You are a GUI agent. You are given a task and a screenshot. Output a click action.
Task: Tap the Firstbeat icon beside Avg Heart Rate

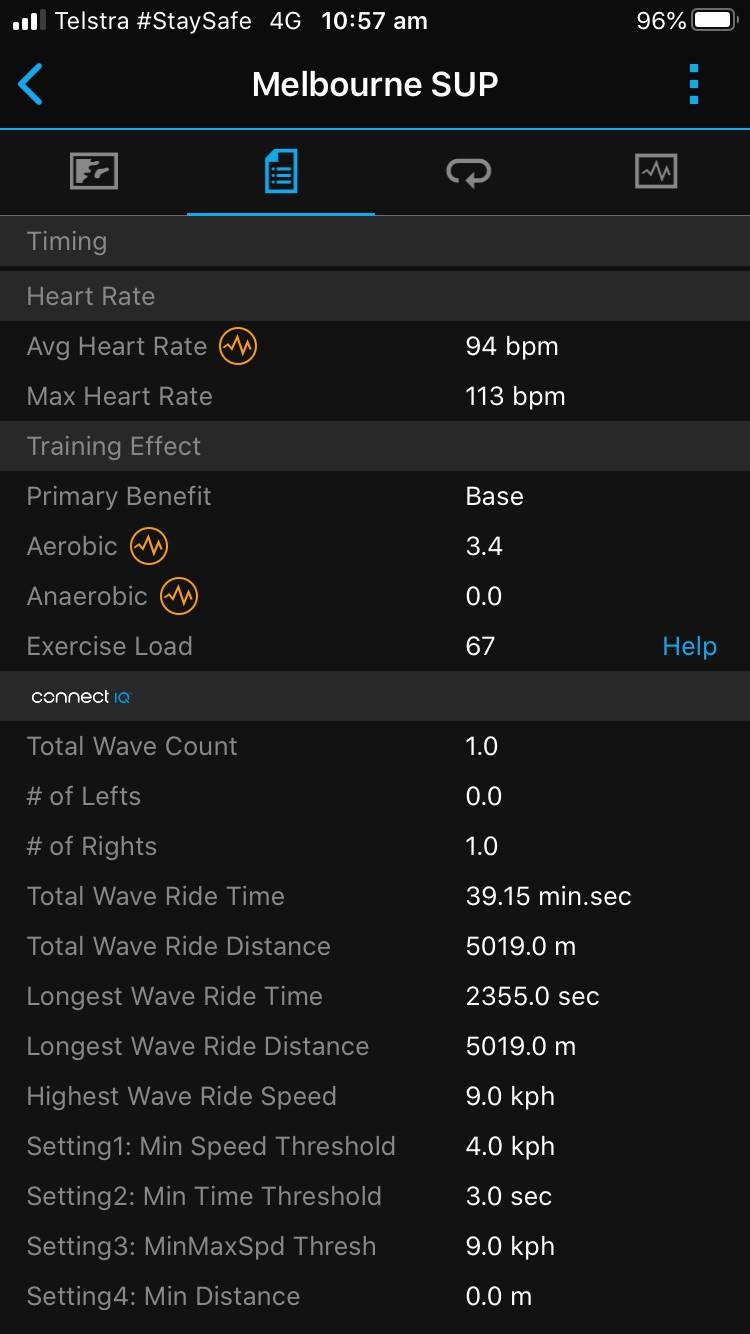[x=238, y=346]
